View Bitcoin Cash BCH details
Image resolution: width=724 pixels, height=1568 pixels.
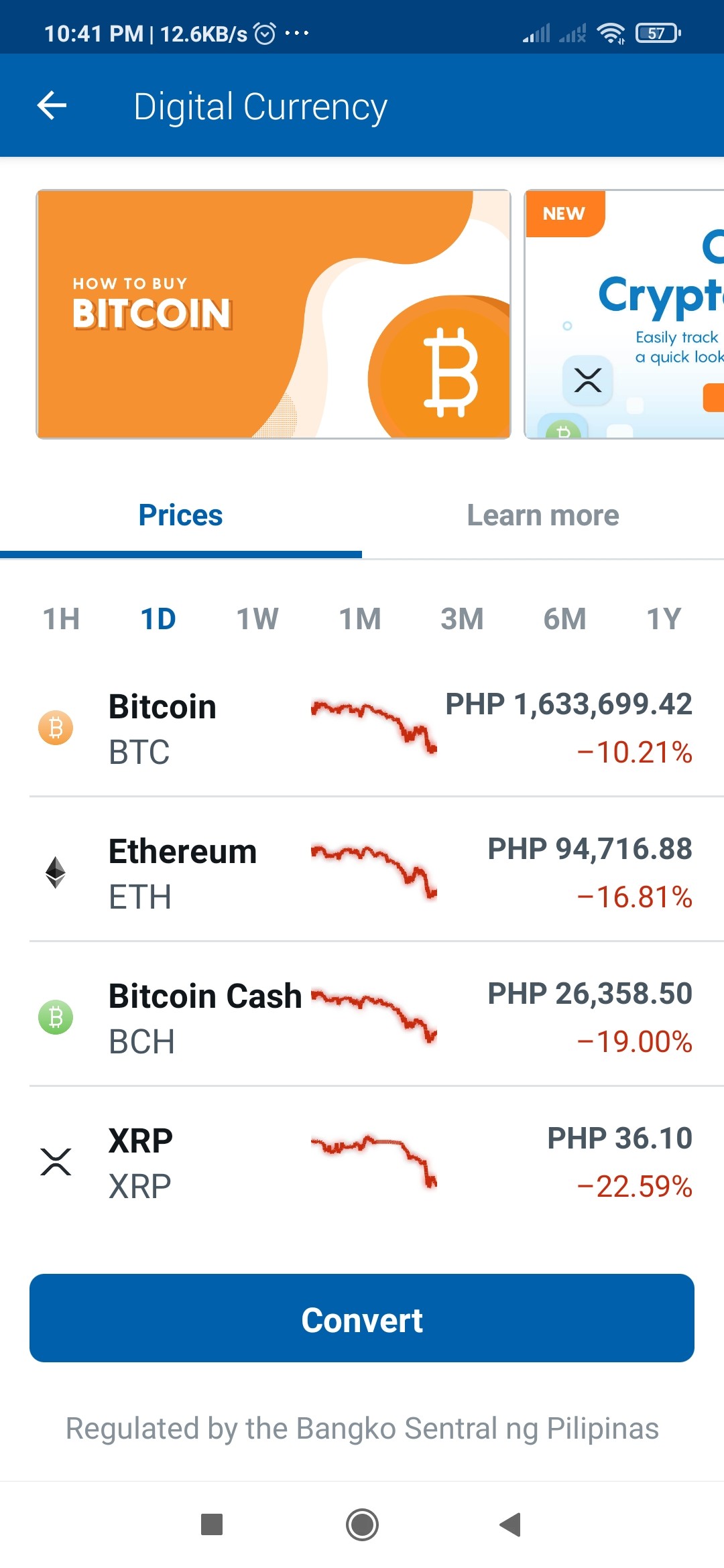click(362, 1017)
